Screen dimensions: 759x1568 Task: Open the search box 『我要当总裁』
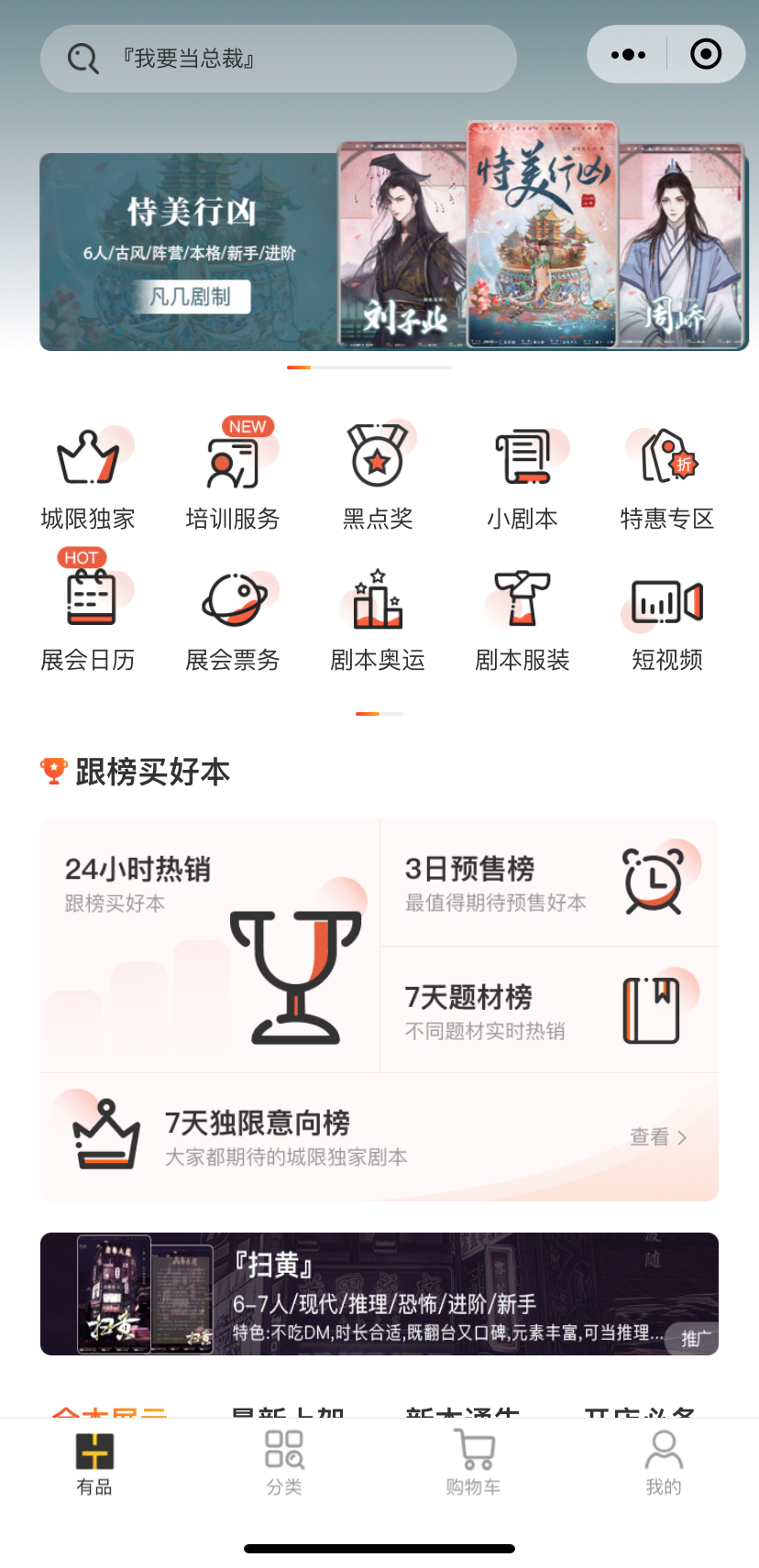point(278,59)
